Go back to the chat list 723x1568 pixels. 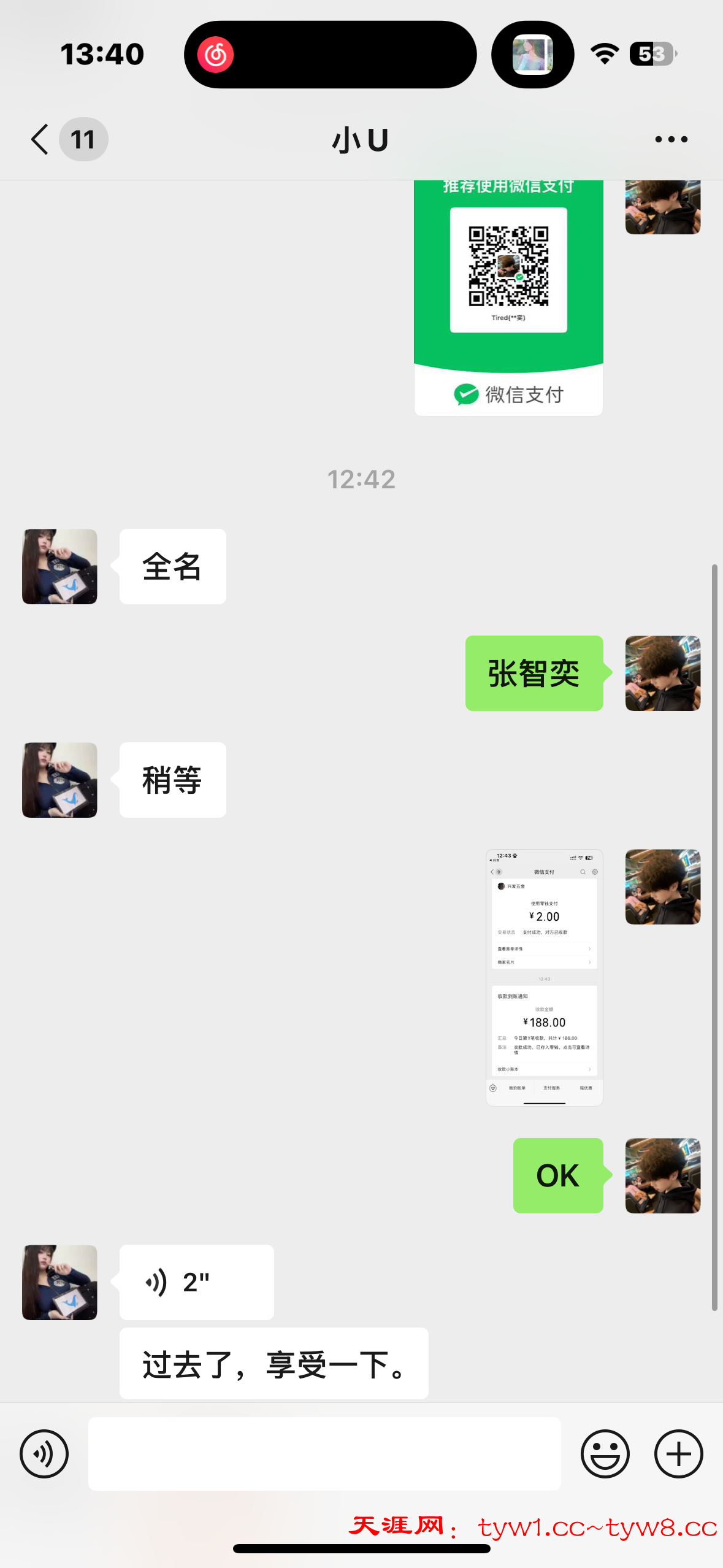(x=40, y=139)
